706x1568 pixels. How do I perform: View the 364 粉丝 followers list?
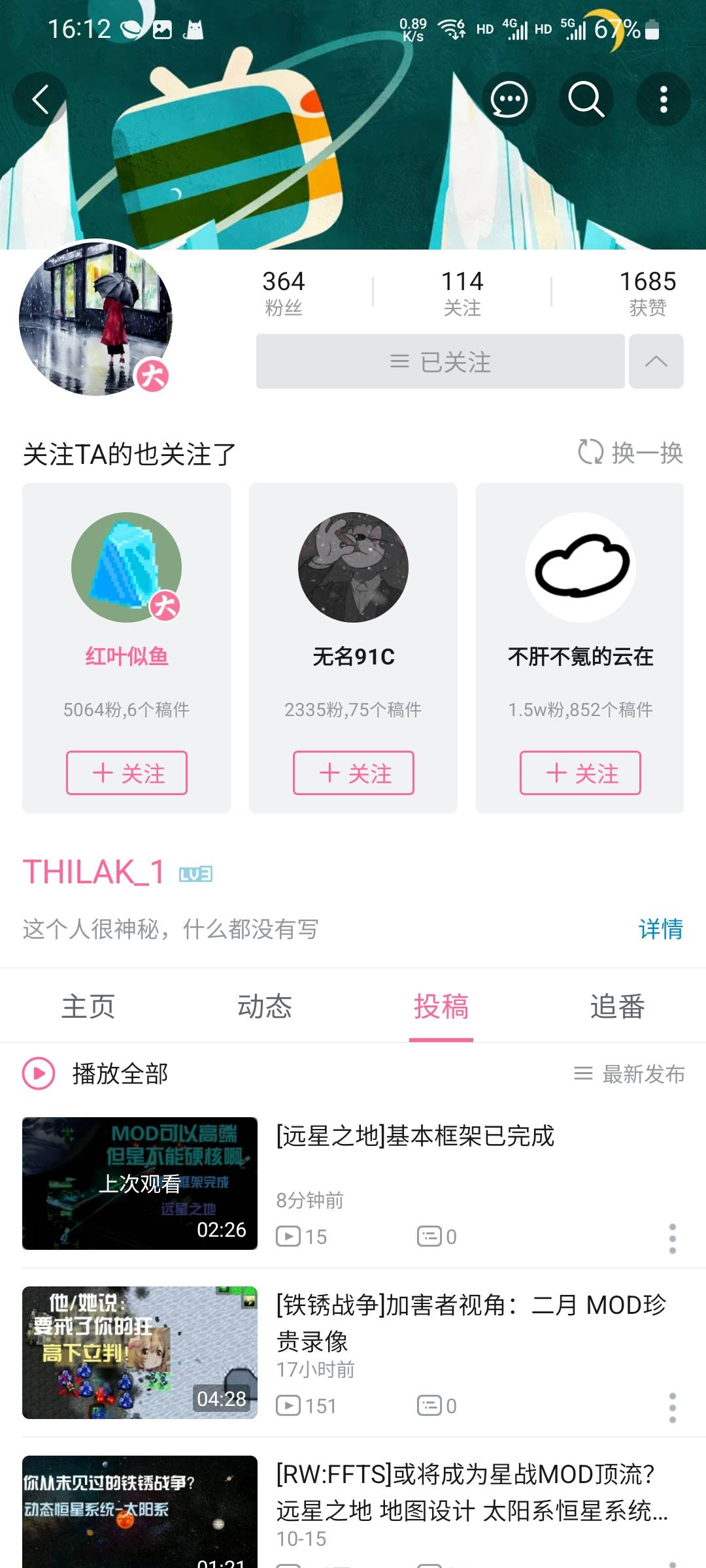pyautogui.click(x=284, y=293)
